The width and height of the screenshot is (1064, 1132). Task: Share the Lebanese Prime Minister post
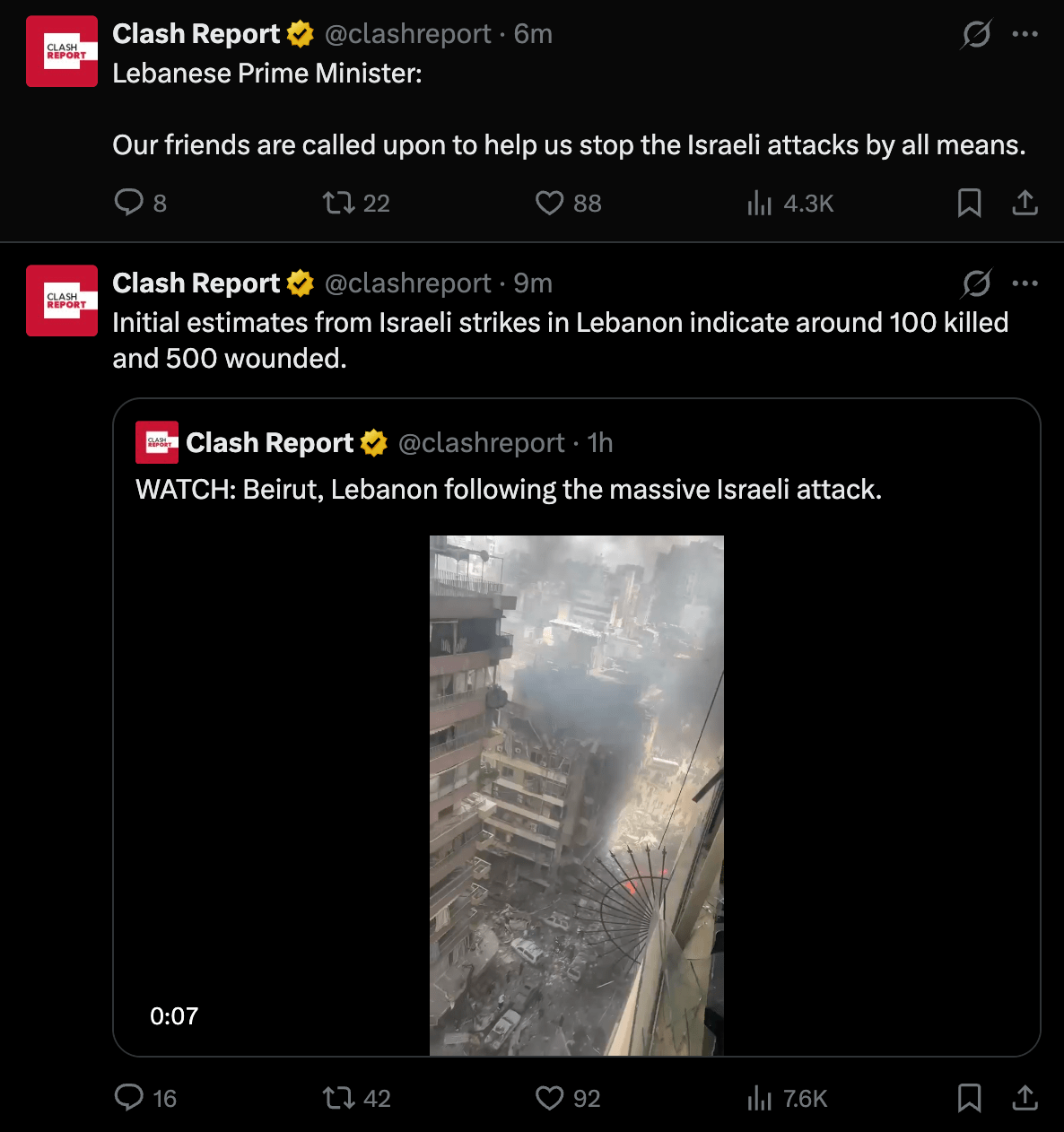coord(1025,203)
